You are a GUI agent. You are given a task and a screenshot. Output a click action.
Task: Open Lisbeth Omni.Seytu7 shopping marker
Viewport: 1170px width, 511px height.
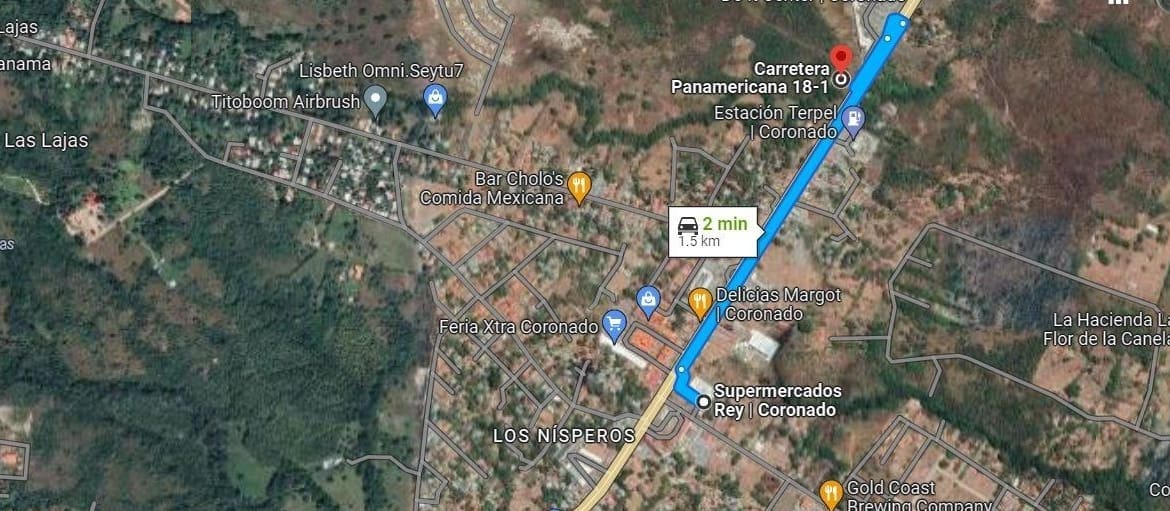pyautogui.click(x=435, y=99)
